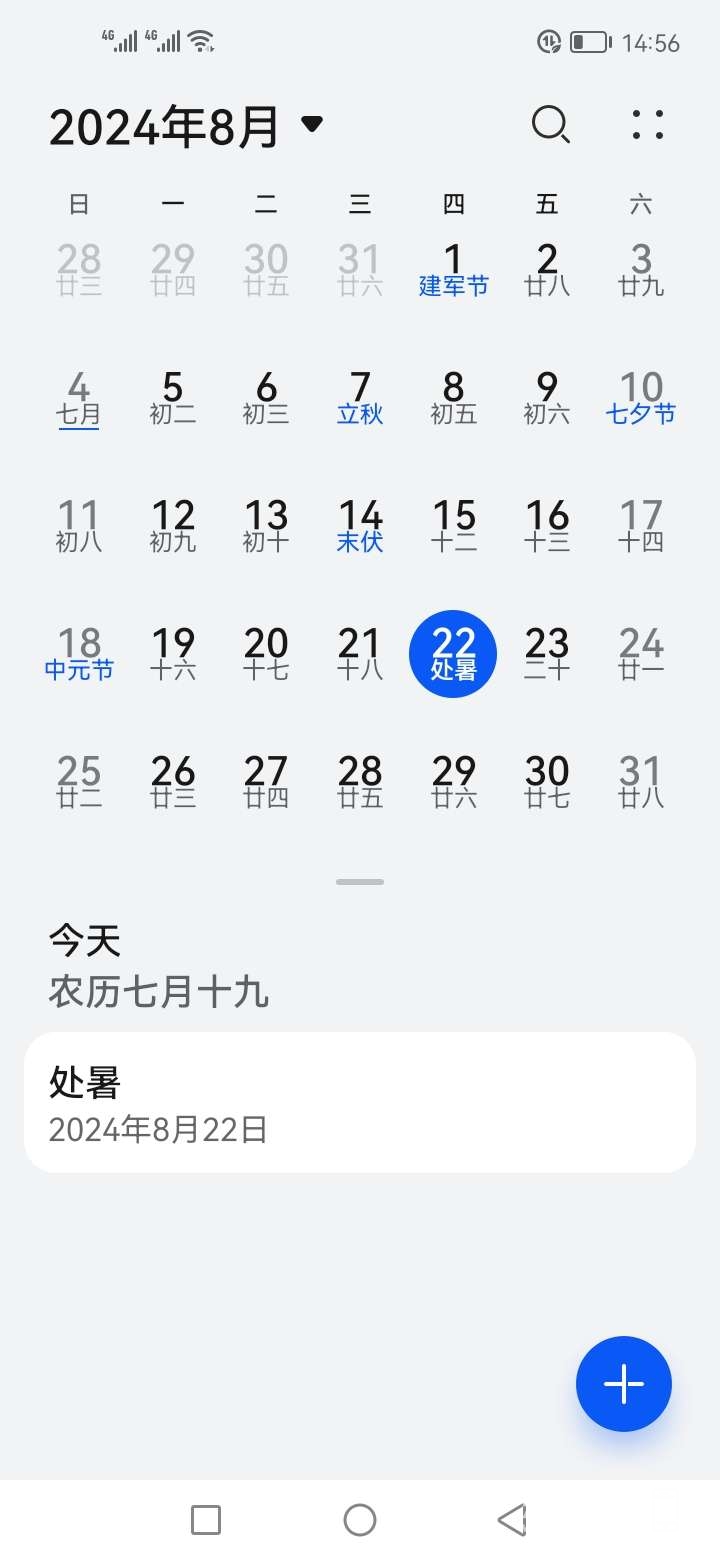The width and height of the screenshot is (720, 1560).
Task: Select August 12 初九
Action: click(173, 526)
